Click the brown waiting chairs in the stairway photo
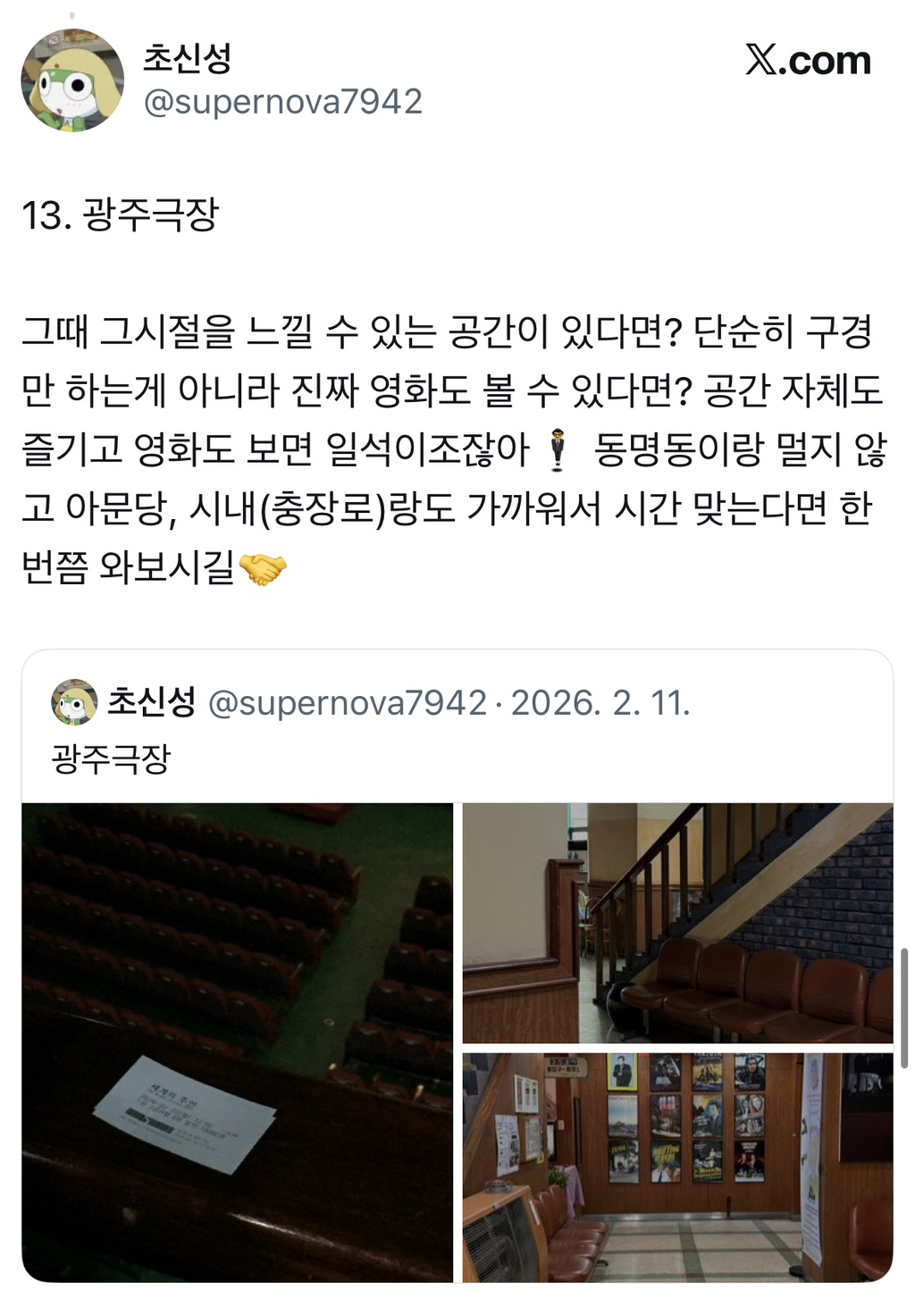 tap(760, 992)
